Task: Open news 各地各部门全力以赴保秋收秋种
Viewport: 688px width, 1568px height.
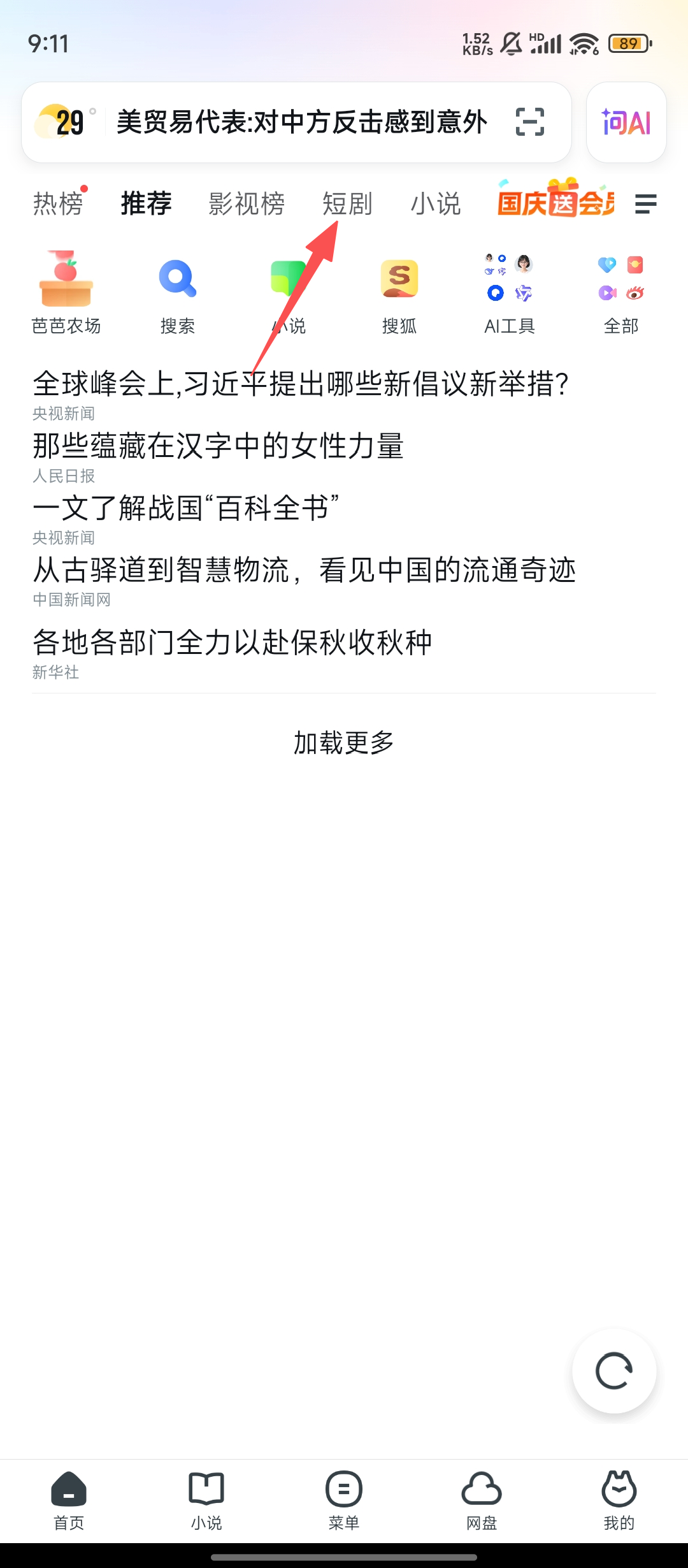Action: point(233,642)
